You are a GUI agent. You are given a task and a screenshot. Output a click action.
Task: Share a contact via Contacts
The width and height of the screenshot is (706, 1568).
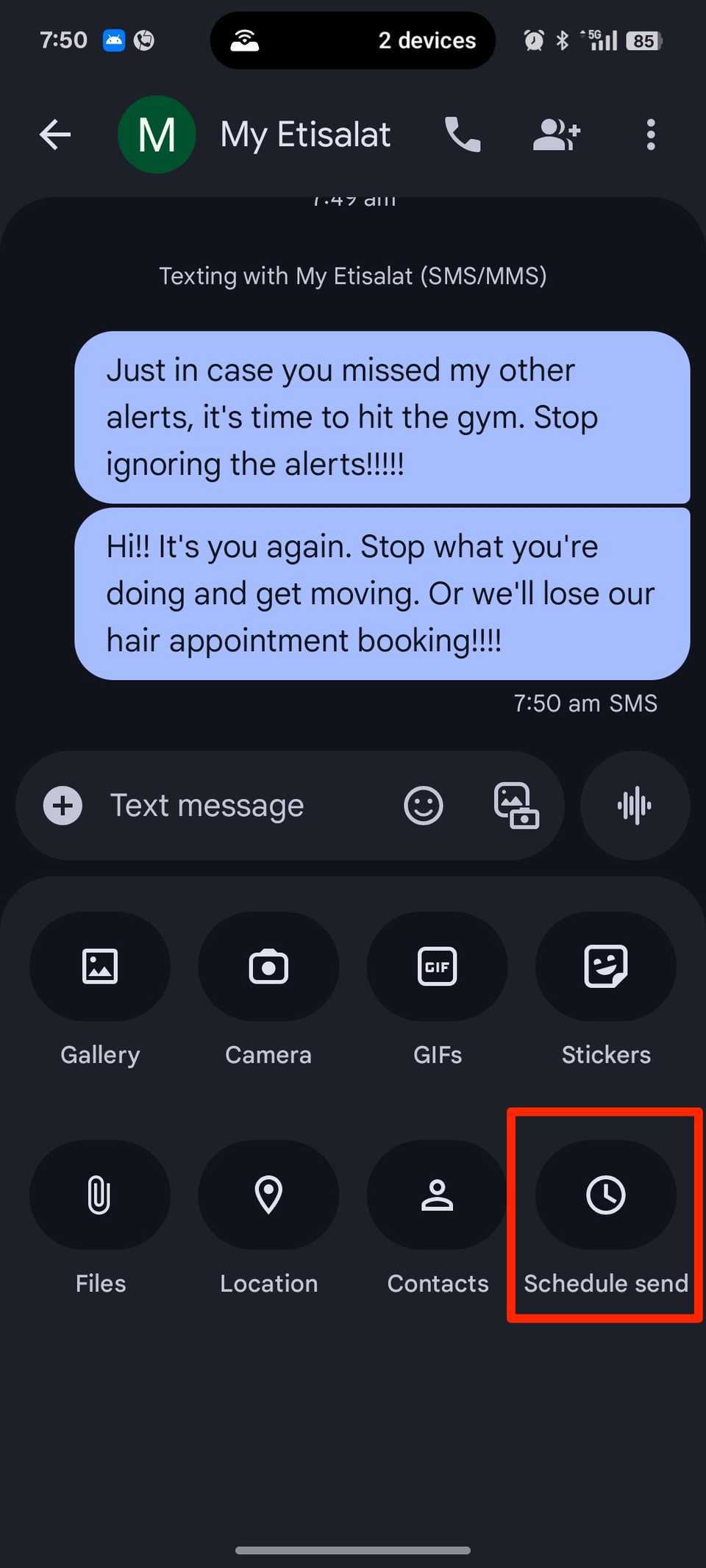437,1195
